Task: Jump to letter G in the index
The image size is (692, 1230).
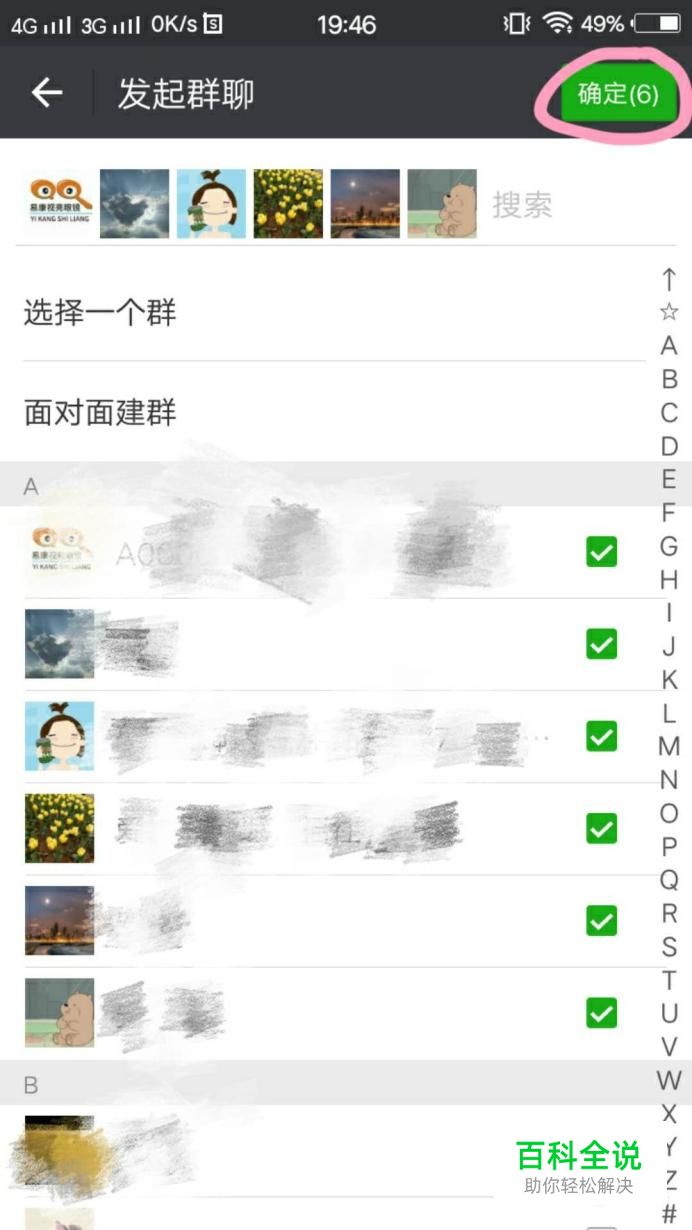Action: (x=669, y=546)
